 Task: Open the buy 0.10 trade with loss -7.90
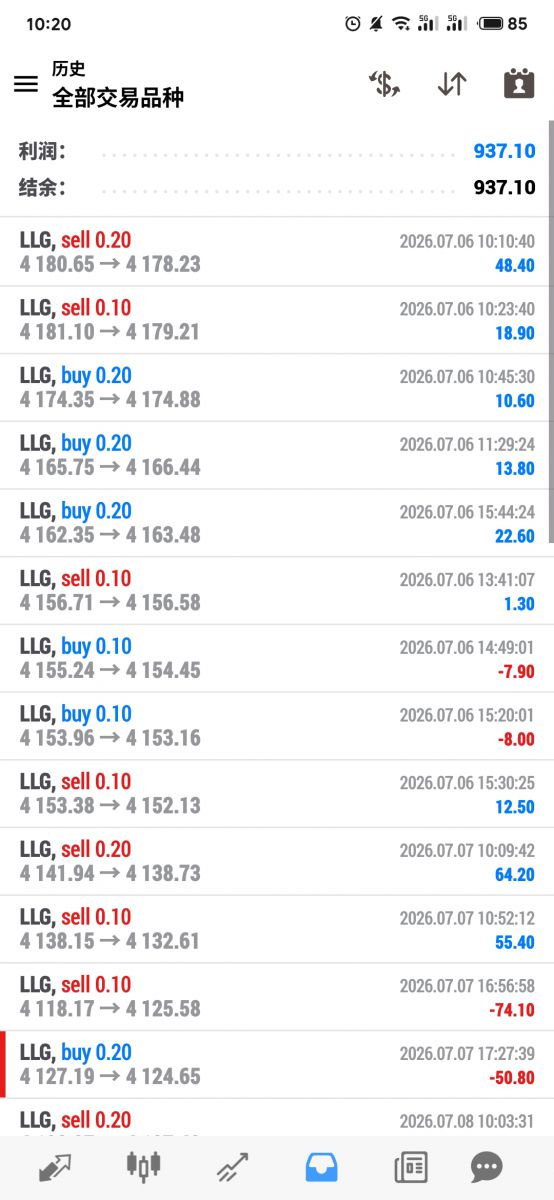pos(277,658)
